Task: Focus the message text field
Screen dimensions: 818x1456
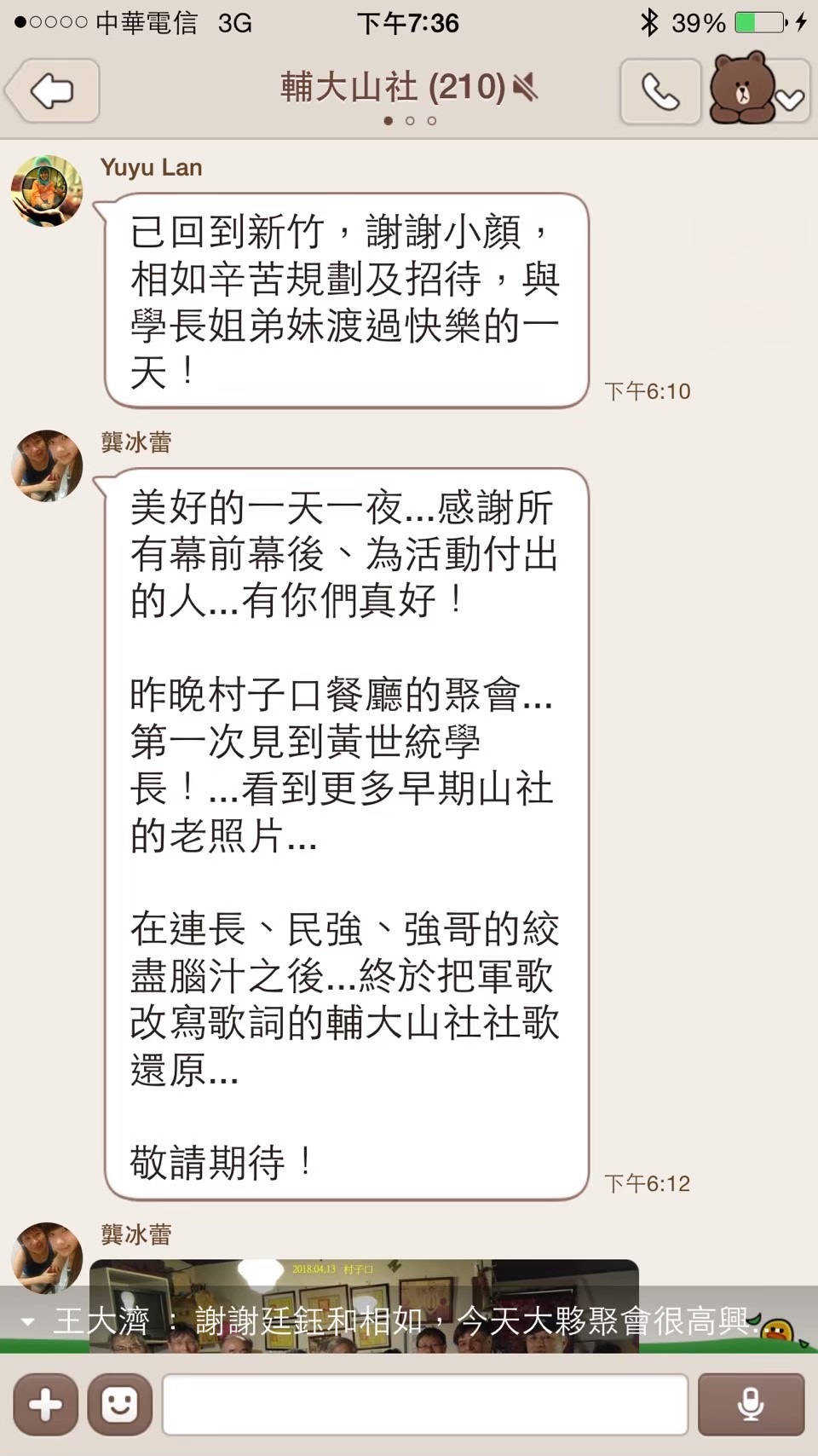Action: tap(424, 1404)
